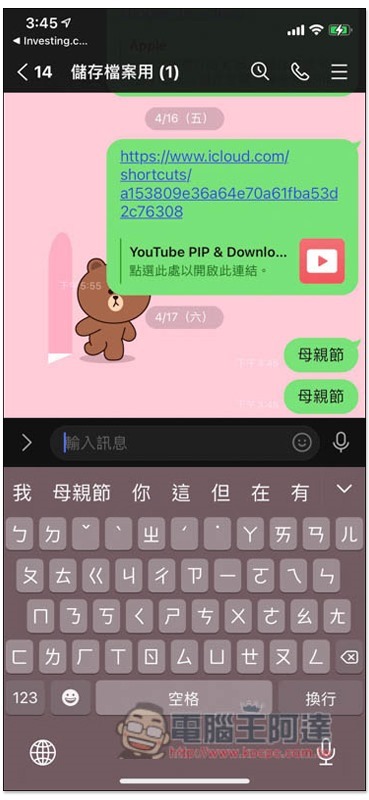This screenshot has height=800, width=369.
Task: Open the sticker and emoji picker
Action: pos(302,442)
